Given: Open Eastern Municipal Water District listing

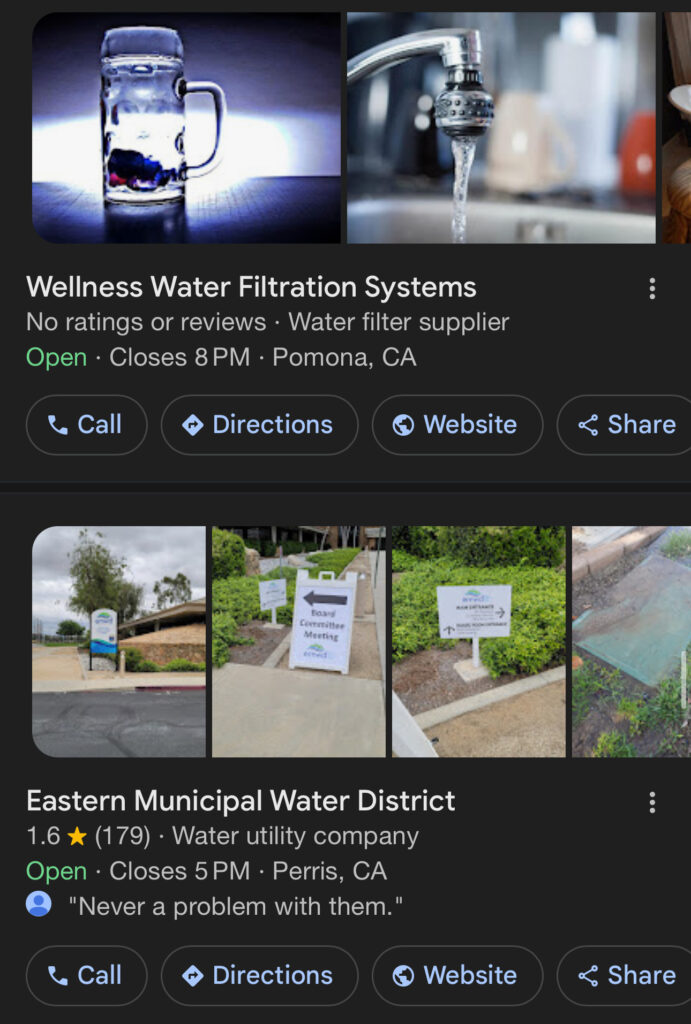Looking at the screenshot, I should click(241, 801).
